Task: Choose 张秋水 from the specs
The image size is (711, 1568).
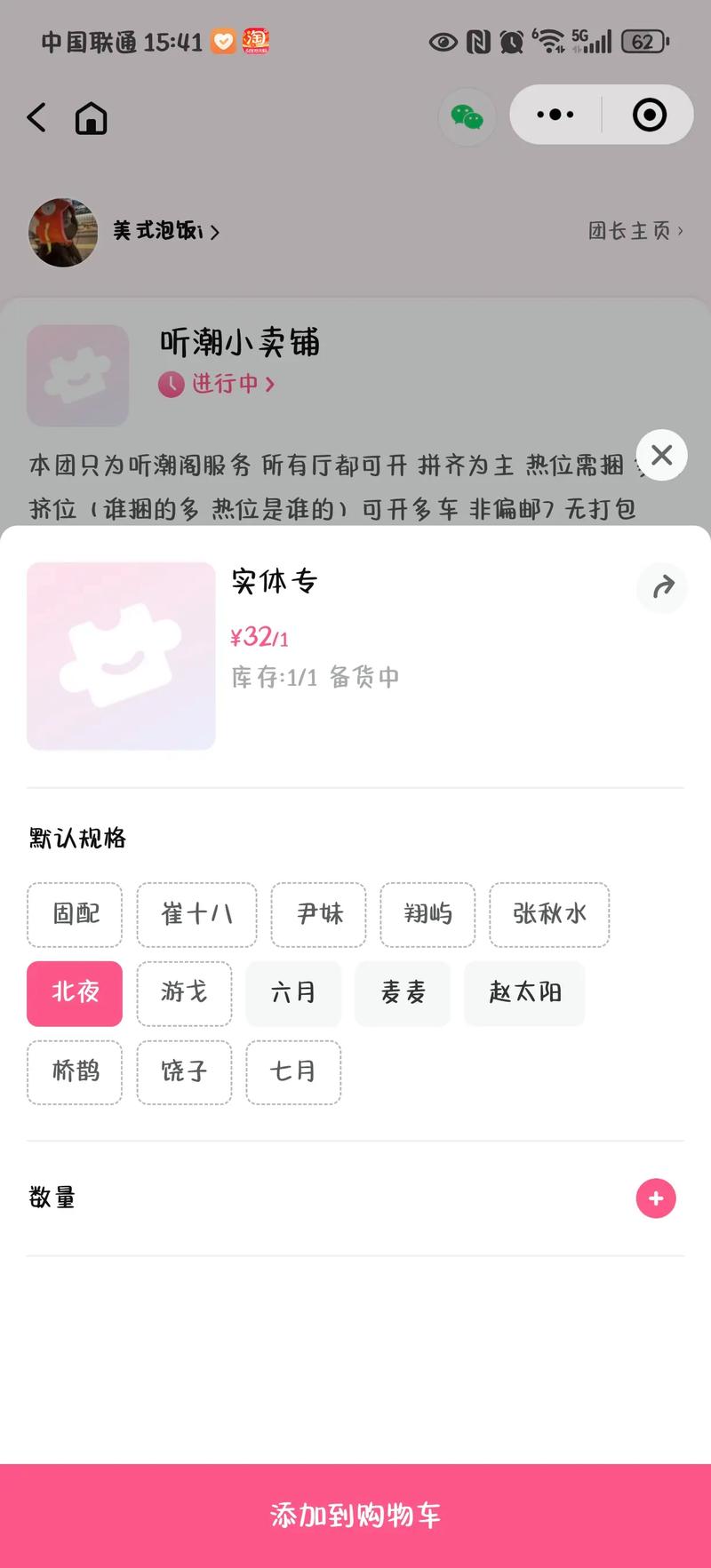Action: point(549,914)
